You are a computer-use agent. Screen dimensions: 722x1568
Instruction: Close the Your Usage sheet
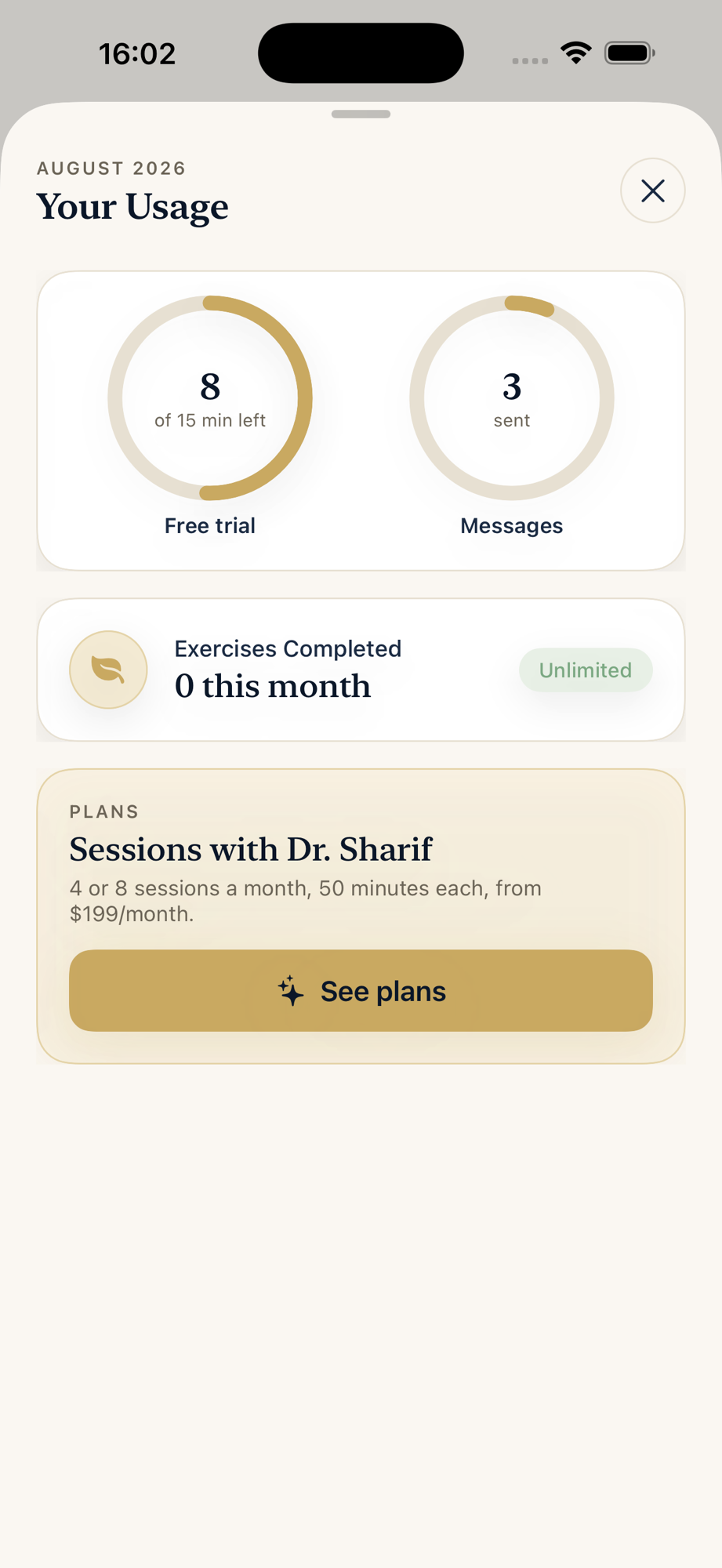[x=652, y=191]
